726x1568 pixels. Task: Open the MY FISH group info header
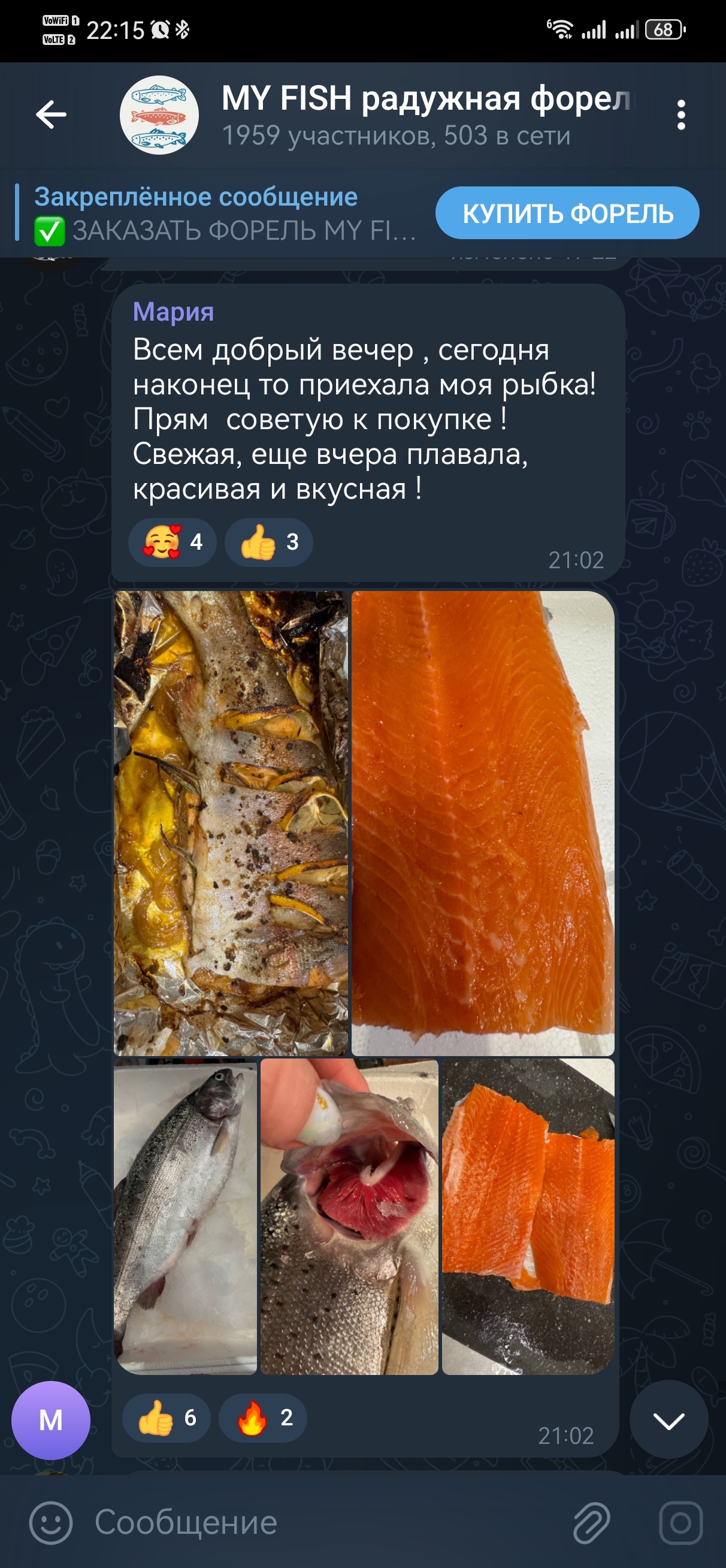395,114
